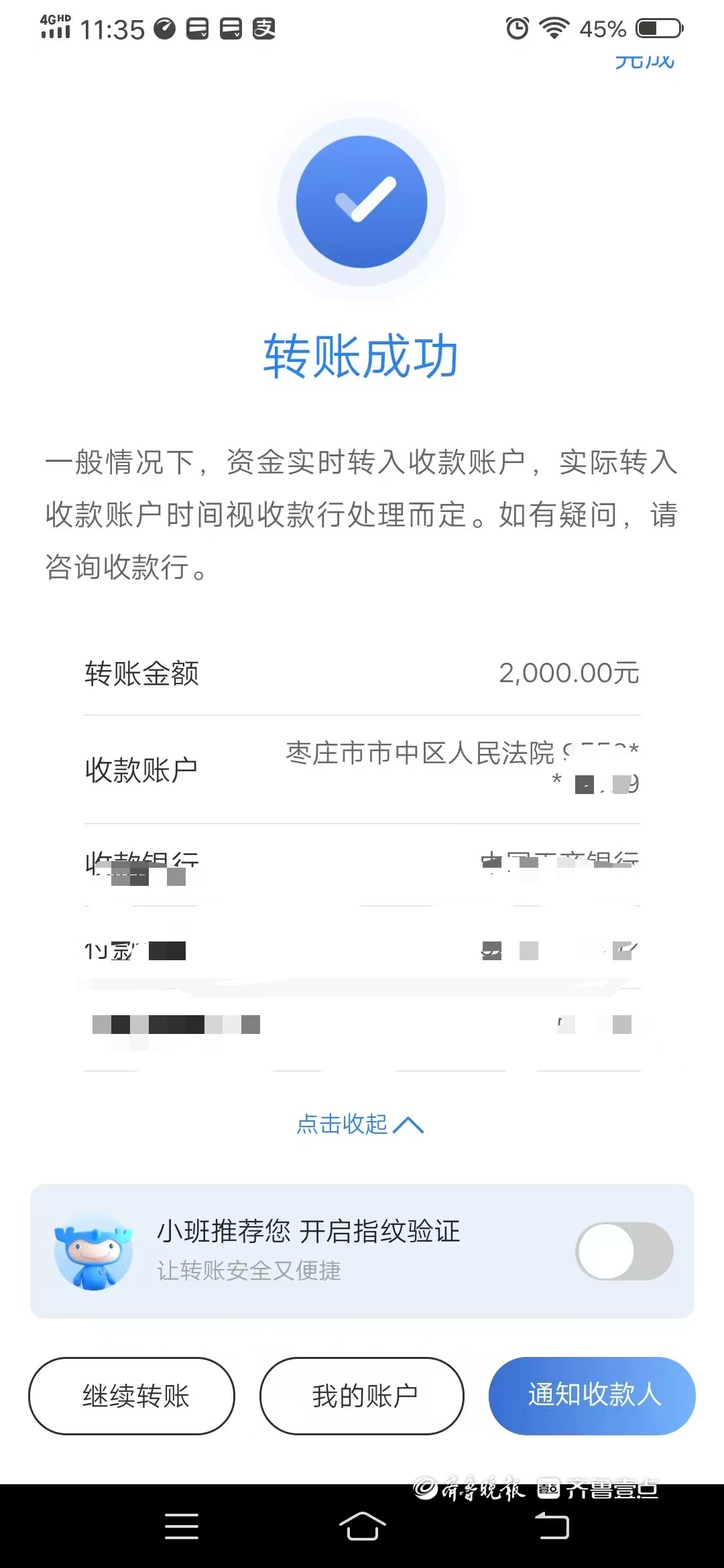Return to the system home screen
Viewport: 724px width, 1568px height.
(362, 1526)
